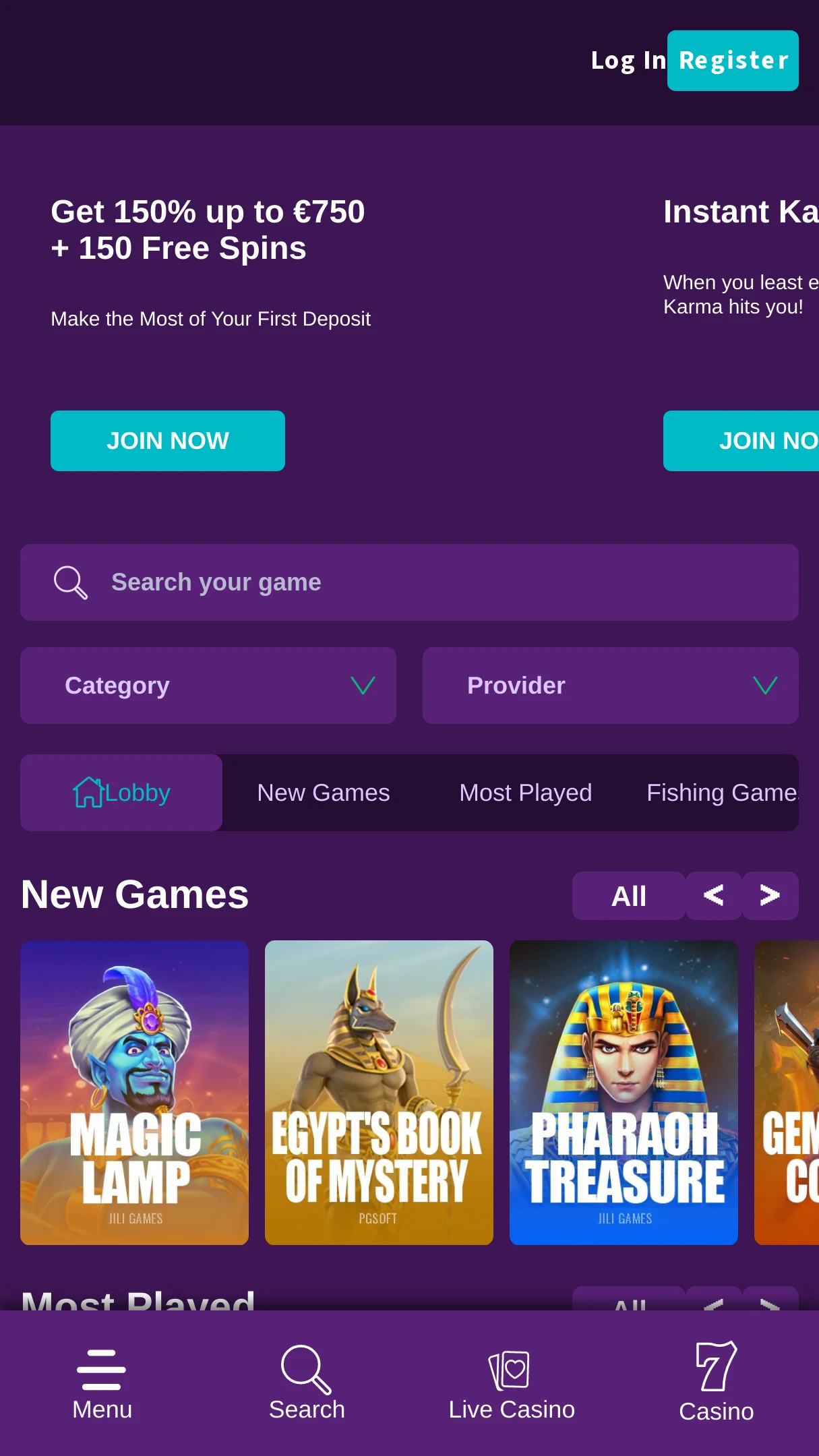View All in the New Games section
Screen dimensions: 819x1456
(x=628, y=896)
